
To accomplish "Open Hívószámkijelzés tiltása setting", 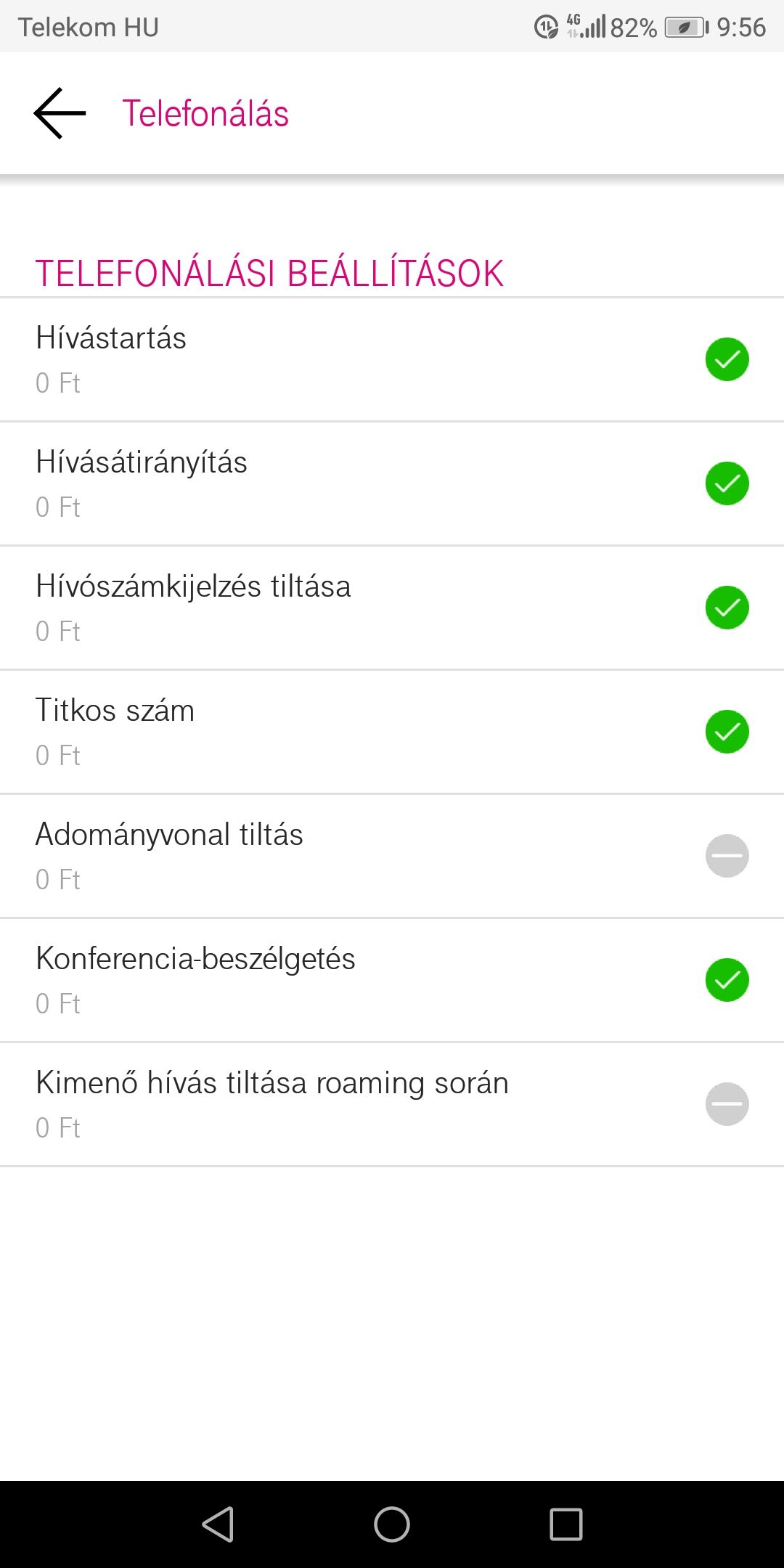I will (392, 608).
